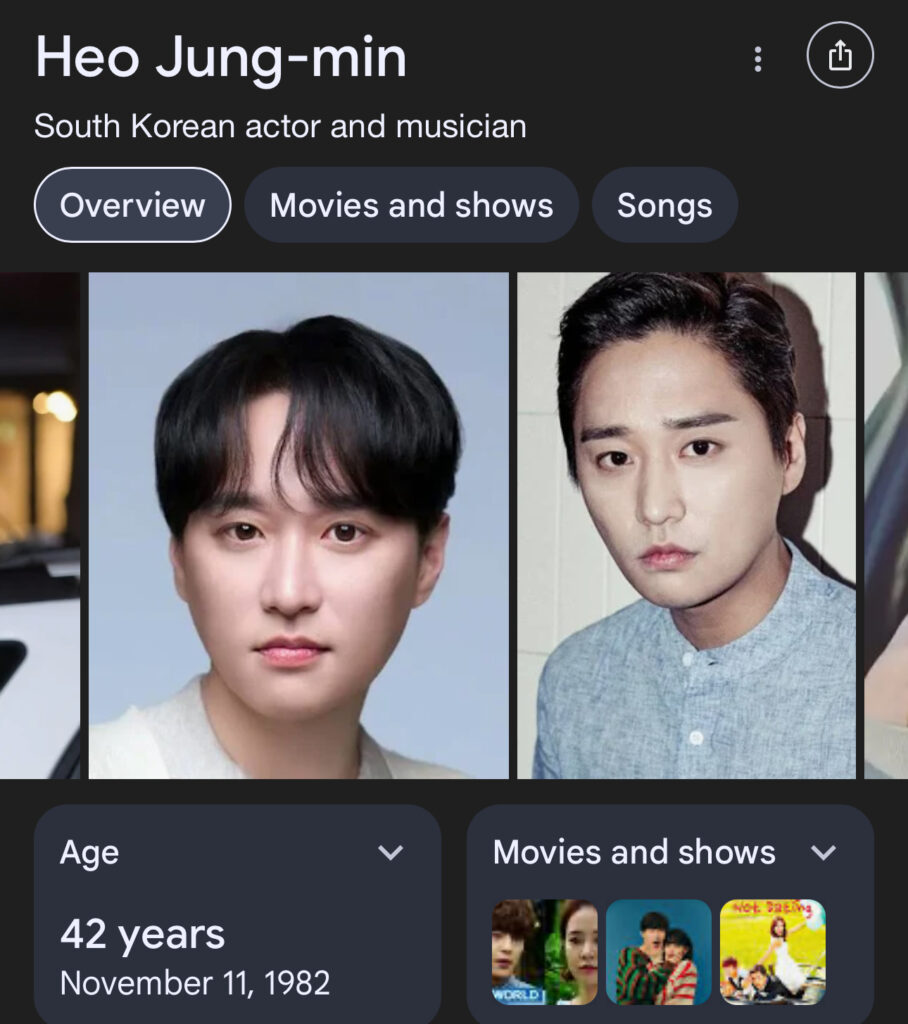Viewport: 908px width, 1024px height.
Task: Open the photo with light blue background
Action: click(x=298, y=525)
